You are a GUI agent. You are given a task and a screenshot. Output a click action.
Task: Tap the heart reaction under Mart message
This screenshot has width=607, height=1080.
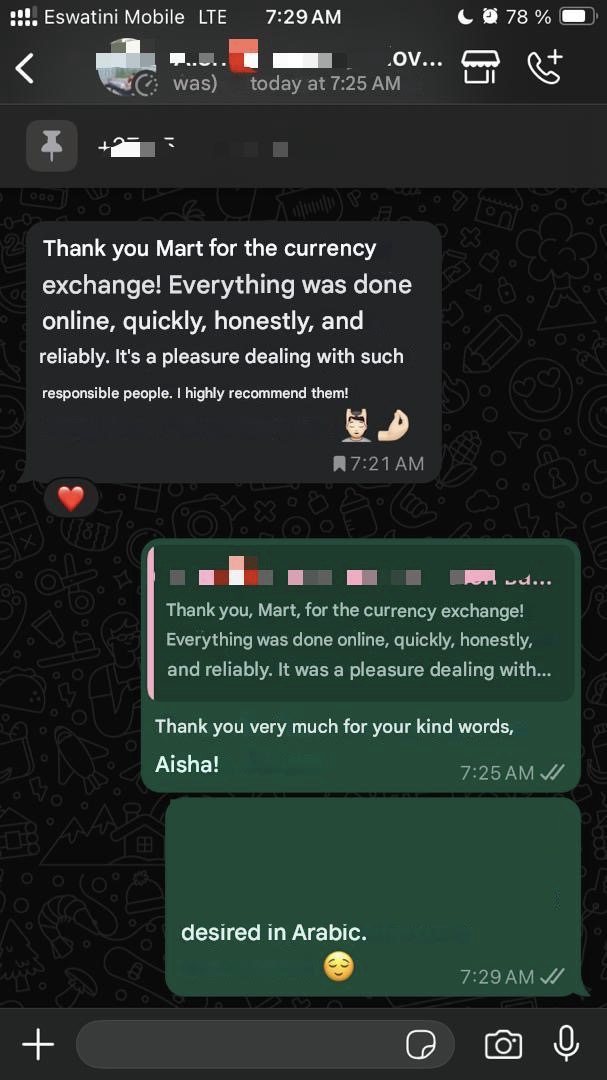pyautogui.click(x=71, y=498)
